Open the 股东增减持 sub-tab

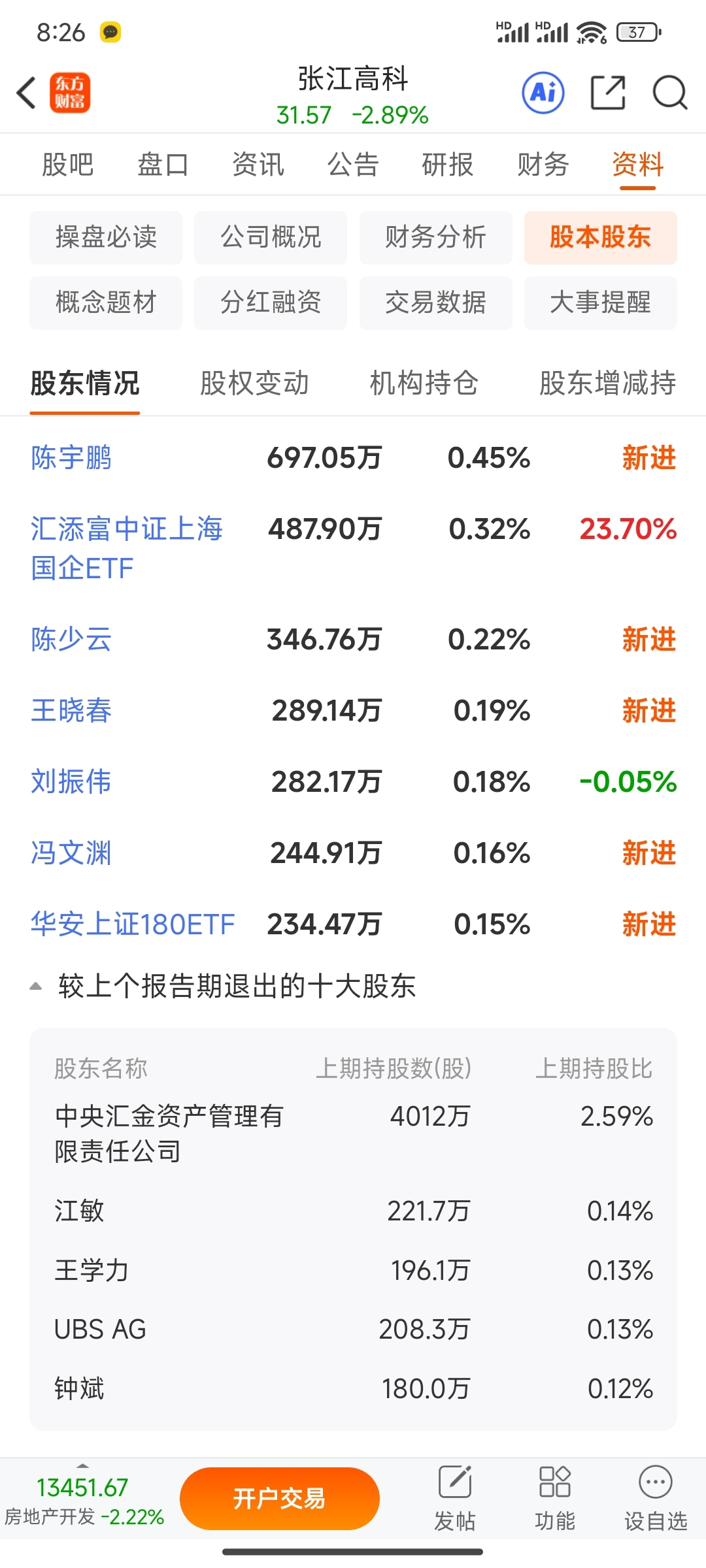607,383
